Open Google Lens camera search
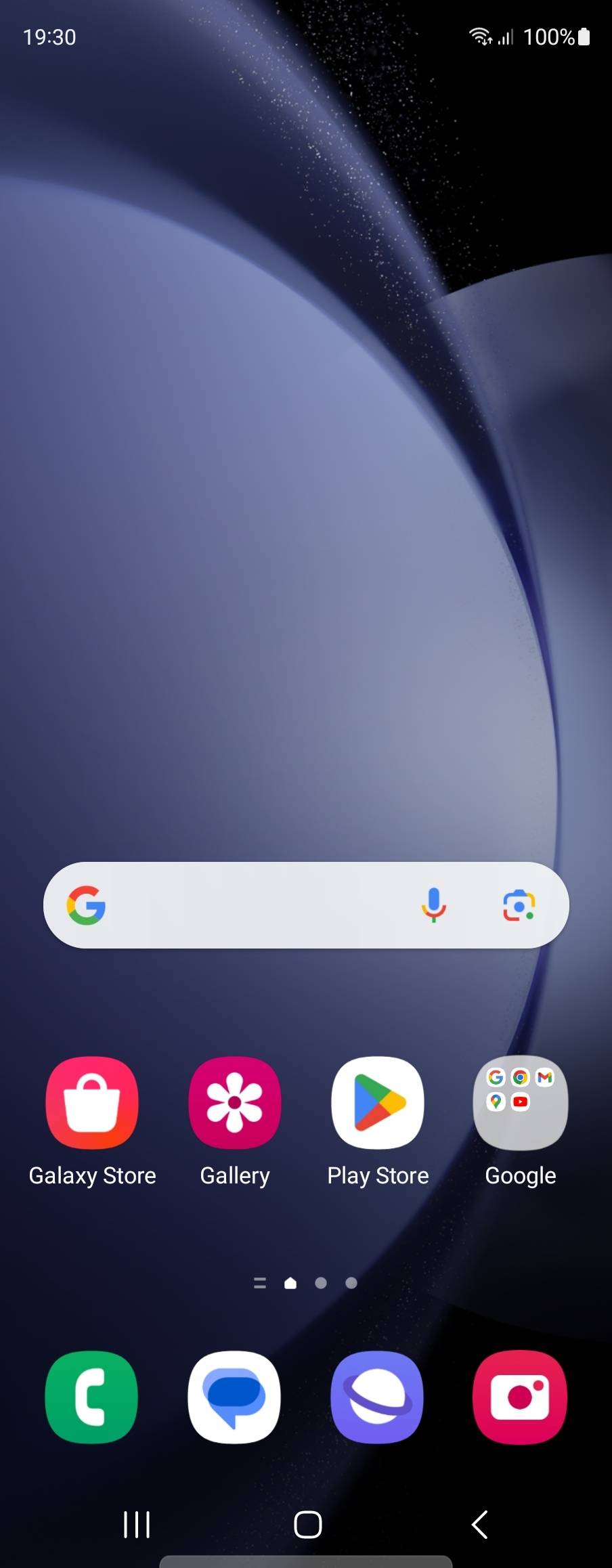The width and height of the screenshot is (612, 1568). [x=519, y=905]
